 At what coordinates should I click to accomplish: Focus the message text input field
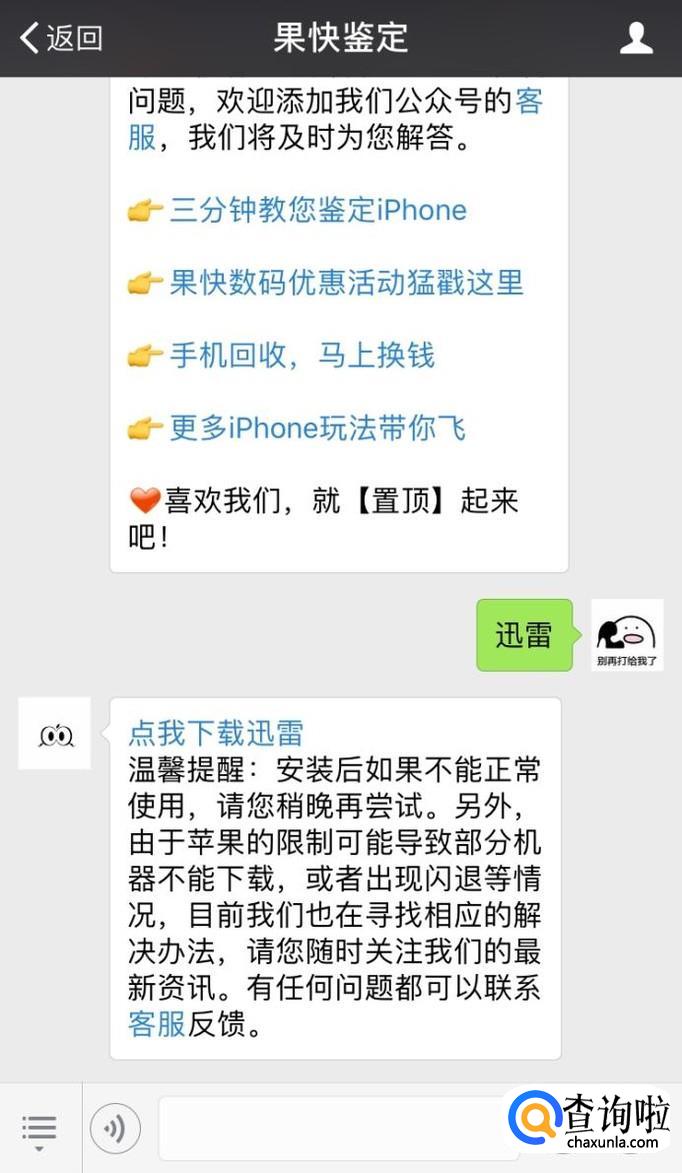pyautogui.click(x=330, y=1129)
